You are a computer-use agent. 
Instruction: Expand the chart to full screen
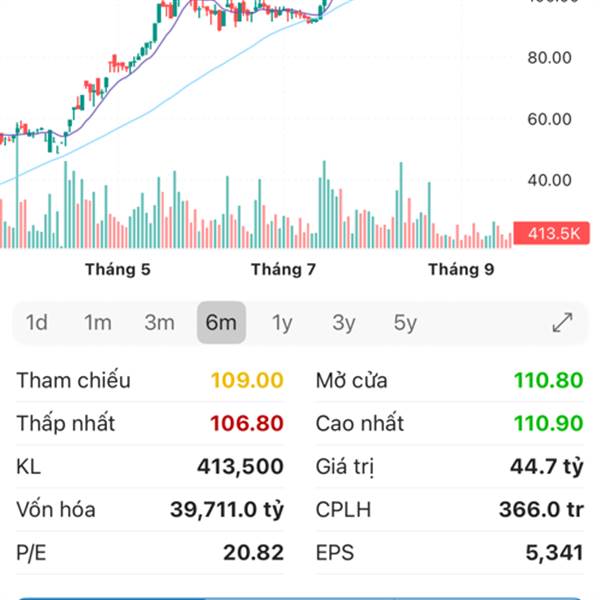(x=563, y=323)
